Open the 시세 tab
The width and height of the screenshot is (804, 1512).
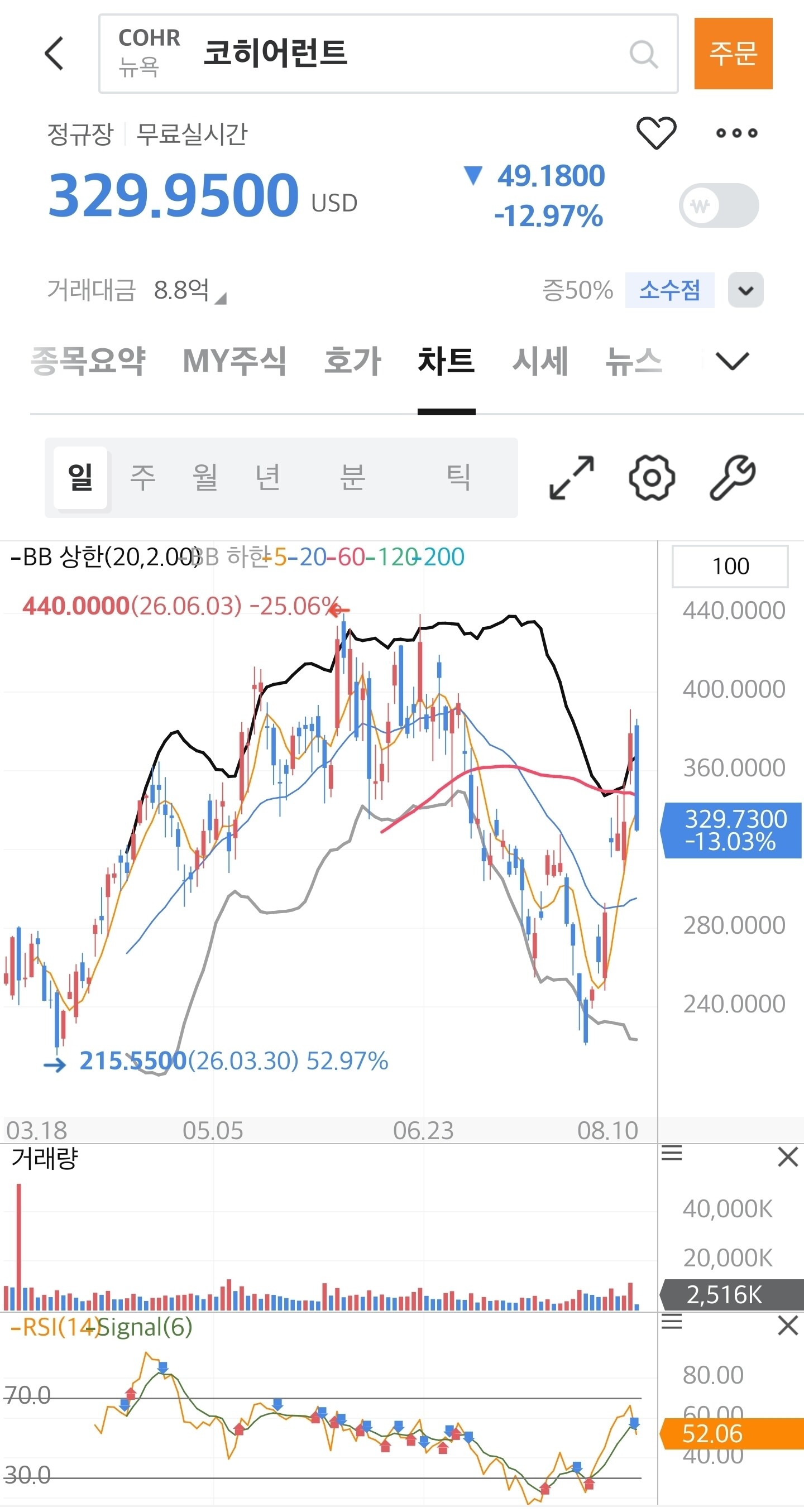[540, 361]
